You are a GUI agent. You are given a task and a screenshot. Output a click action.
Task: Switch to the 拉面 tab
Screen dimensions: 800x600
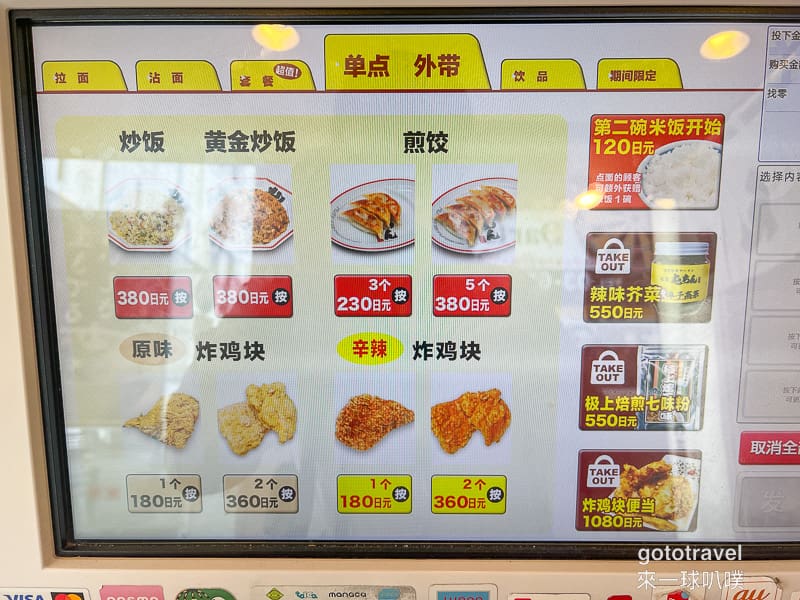(84, 77)
